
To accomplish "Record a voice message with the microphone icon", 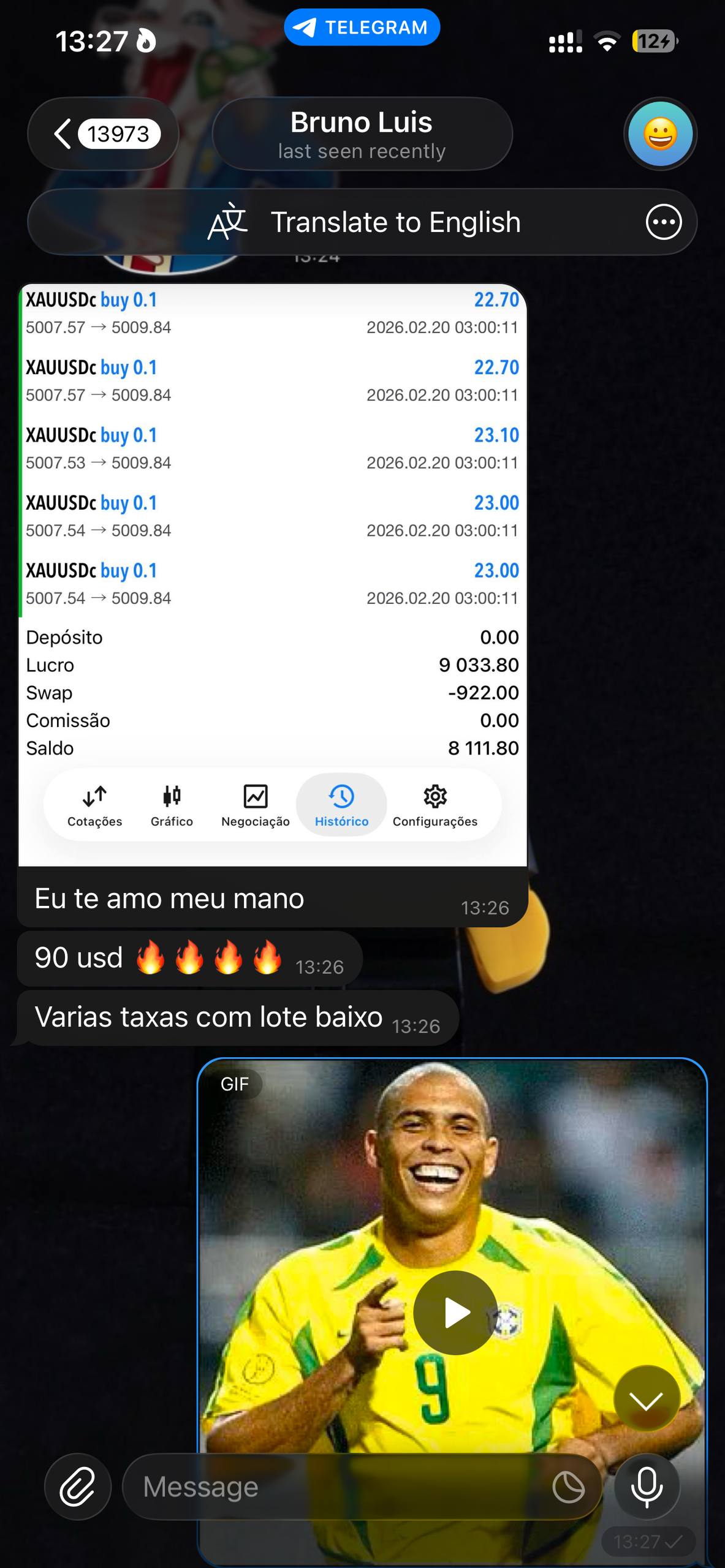I will tap(647, 1487).
